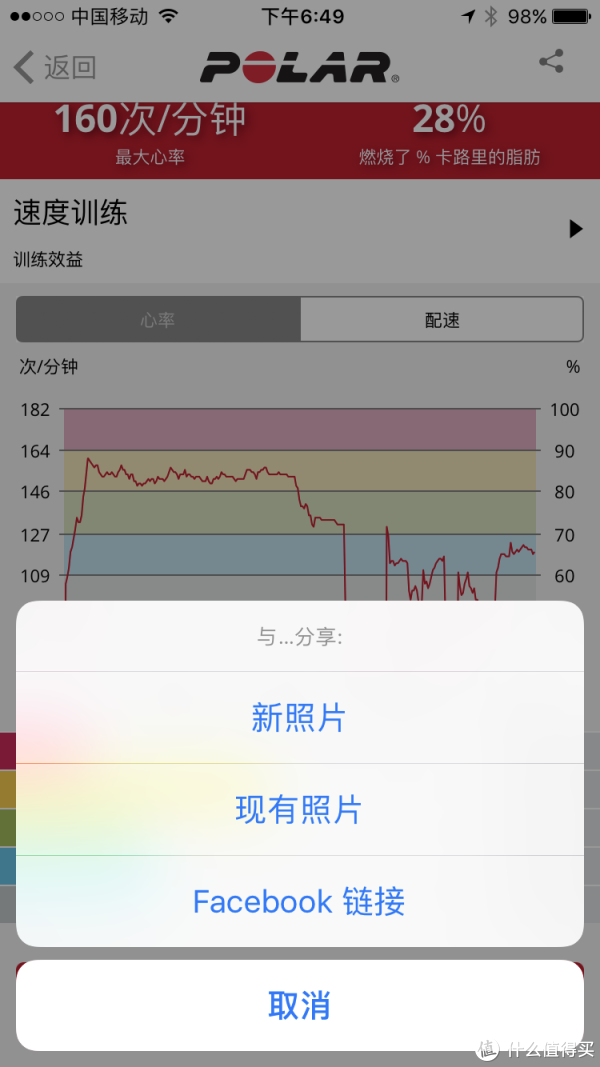Choose 现有照片 from the share sheet
Viewport: 600px width, 1067px height.
[299, 809]
